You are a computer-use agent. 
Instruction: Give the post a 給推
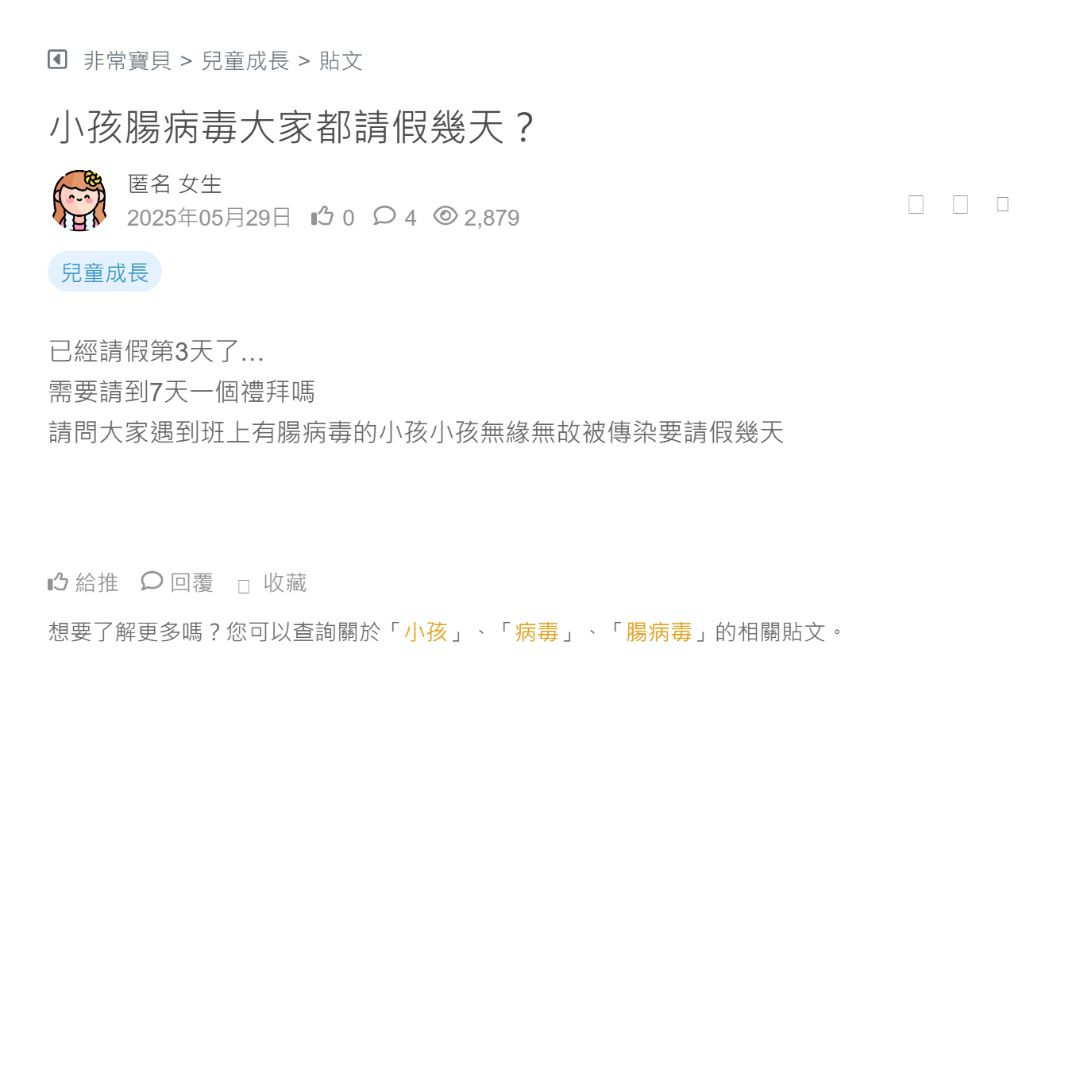pyautogui.click(x=83, y=582)
